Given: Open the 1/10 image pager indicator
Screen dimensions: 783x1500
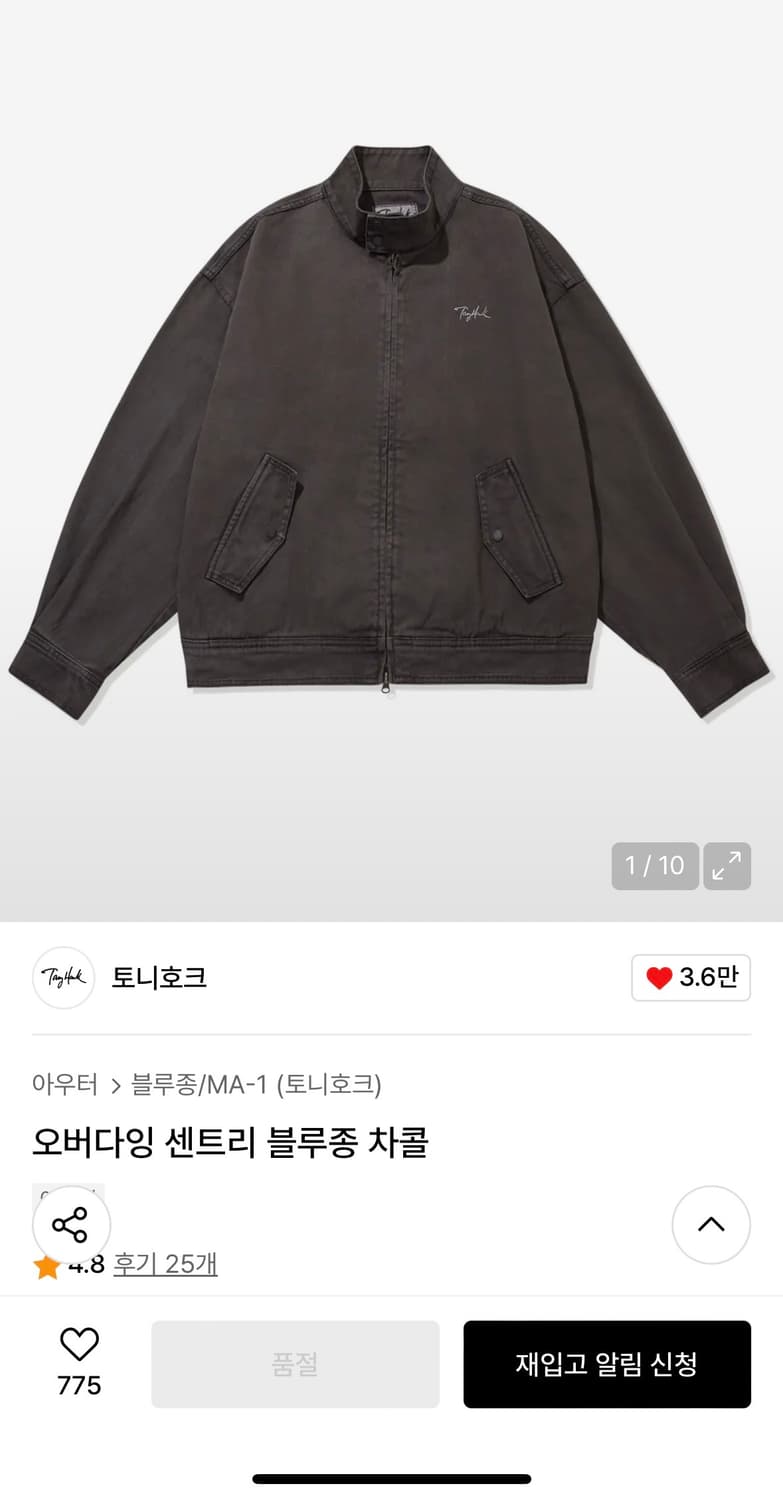Looking at the screenshot, I should tap(655, 866).
